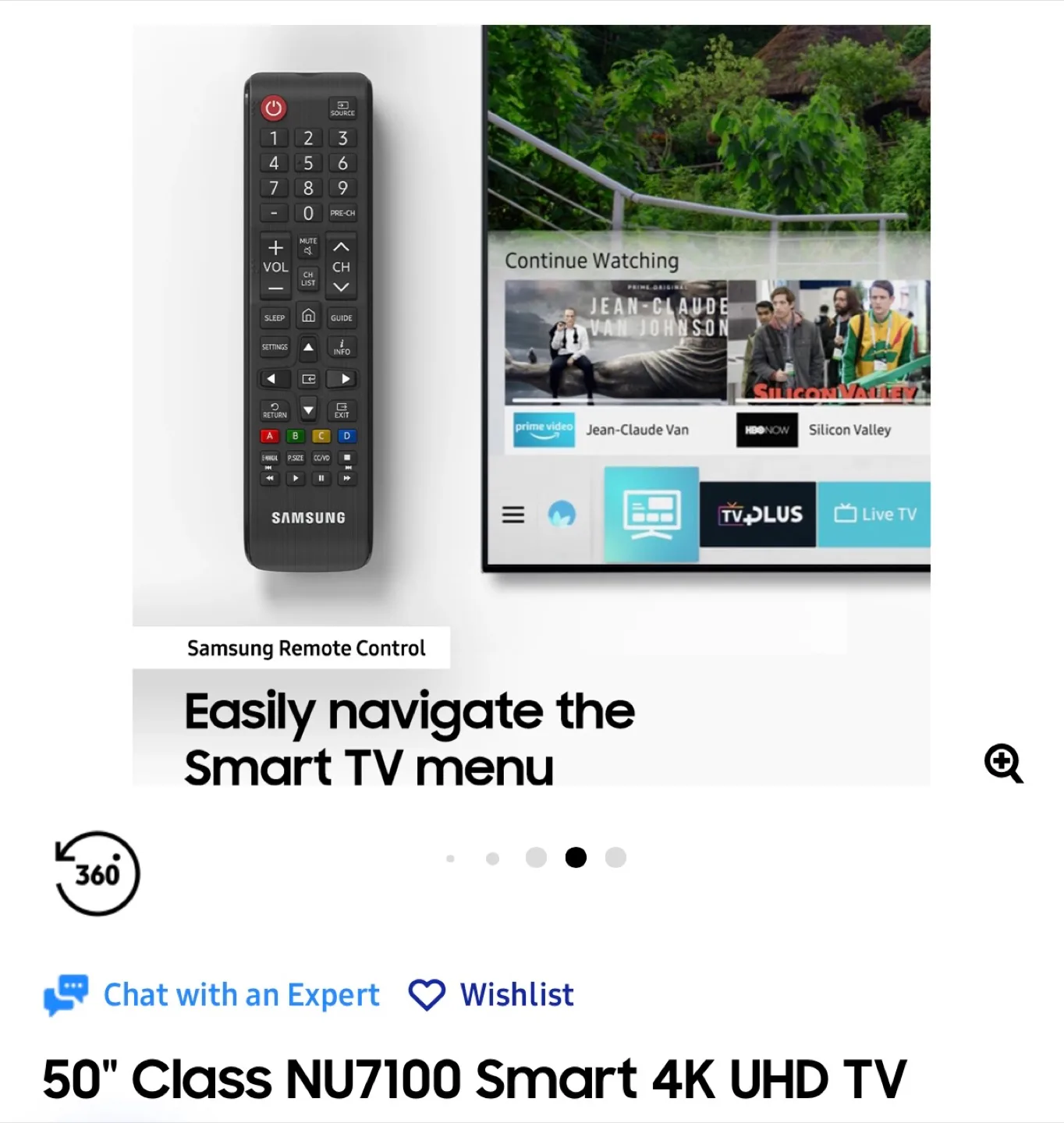
Task: Select the Live TV icon
Action: [874, 514]
